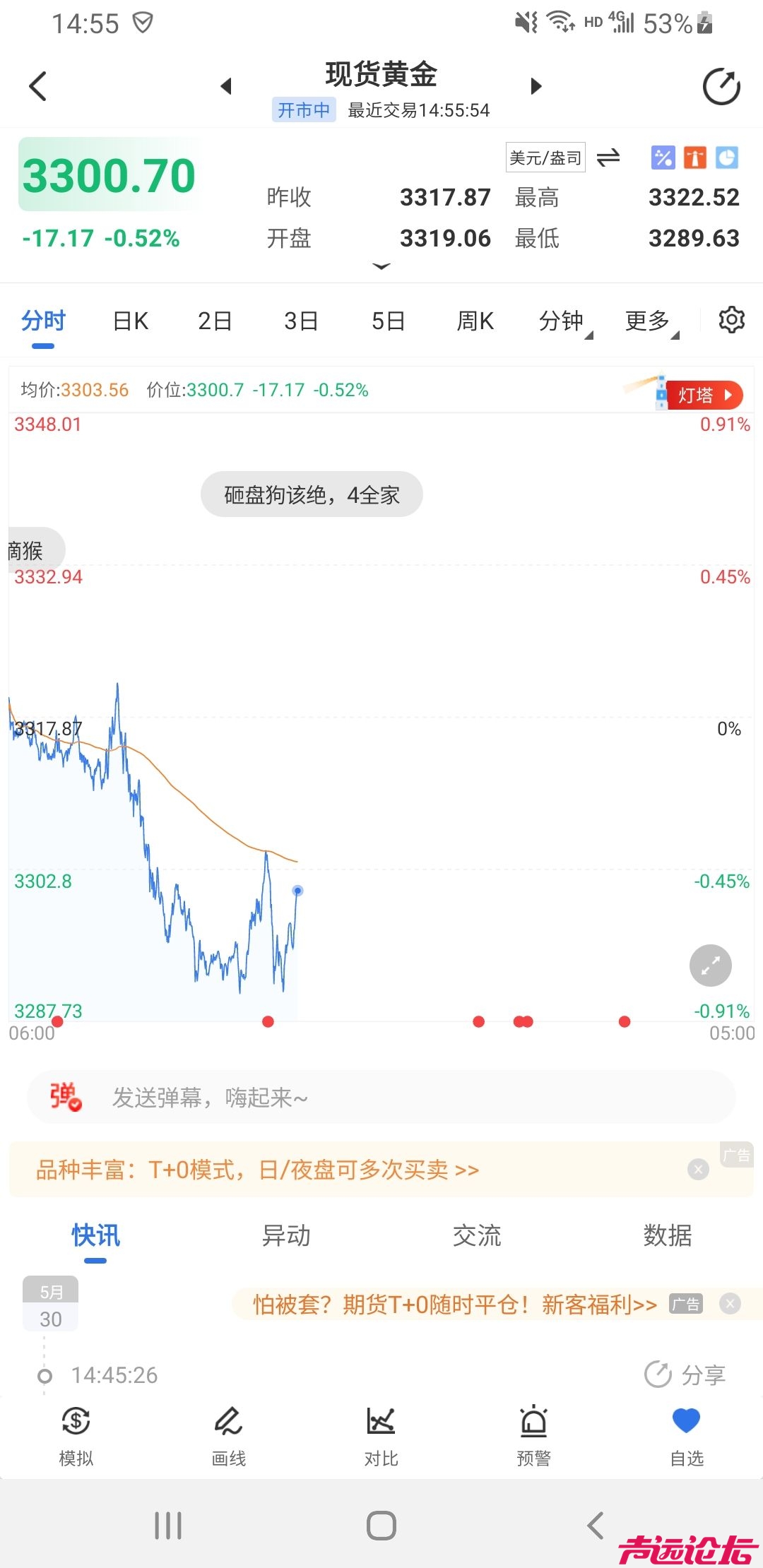Screen dimensions: 763x1568
Task: Open the 灯塔 button
Action: tap(704, 395)
